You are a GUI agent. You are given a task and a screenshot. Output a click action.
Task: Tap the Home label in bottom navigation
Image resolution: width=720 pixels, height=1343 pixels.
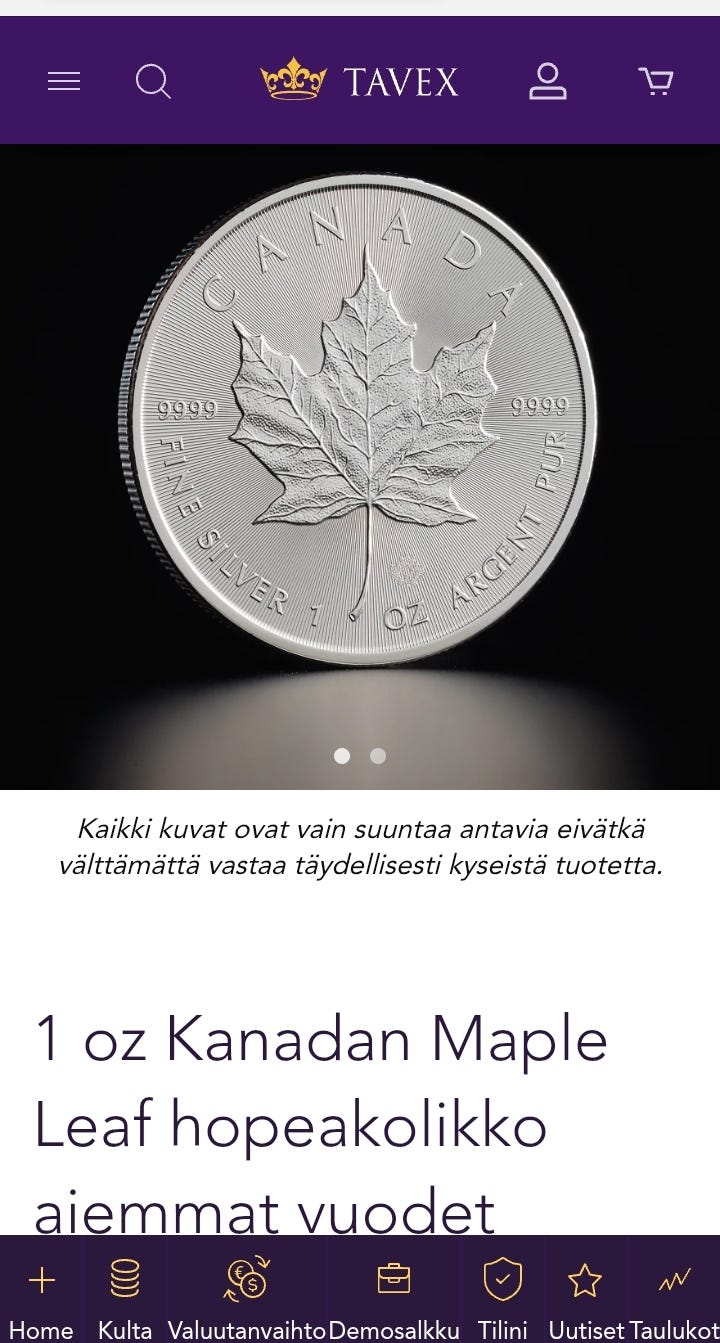[x=42, y=1331]
